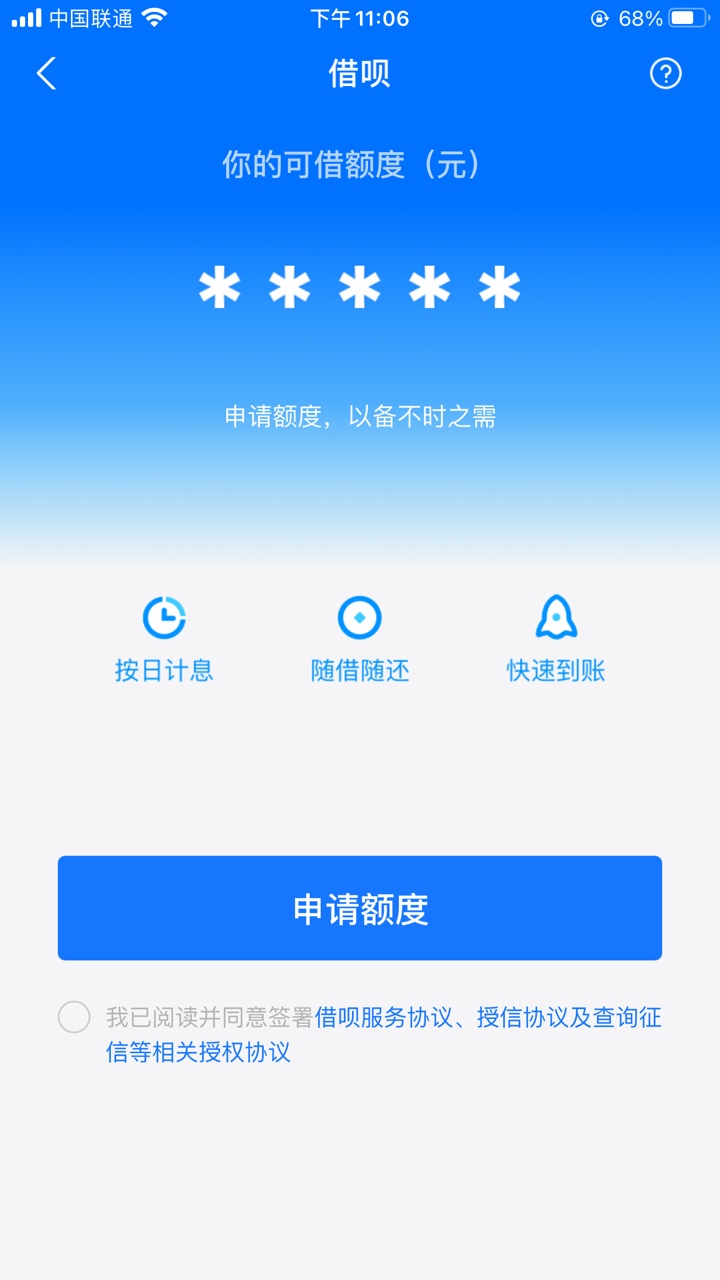Tap the 申请额度 button

360,908
